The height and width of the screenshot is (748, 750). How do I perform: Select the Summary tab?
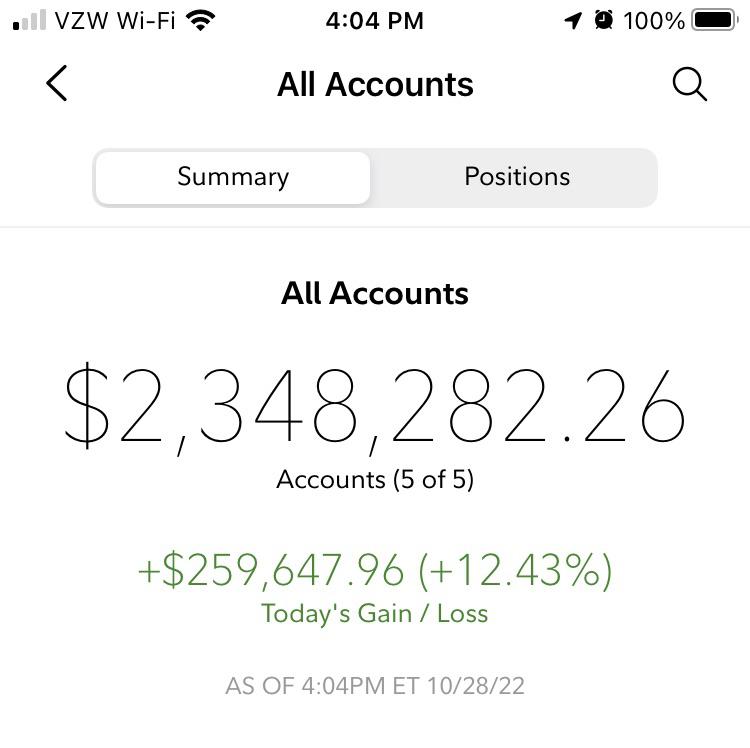coord(233,177)
